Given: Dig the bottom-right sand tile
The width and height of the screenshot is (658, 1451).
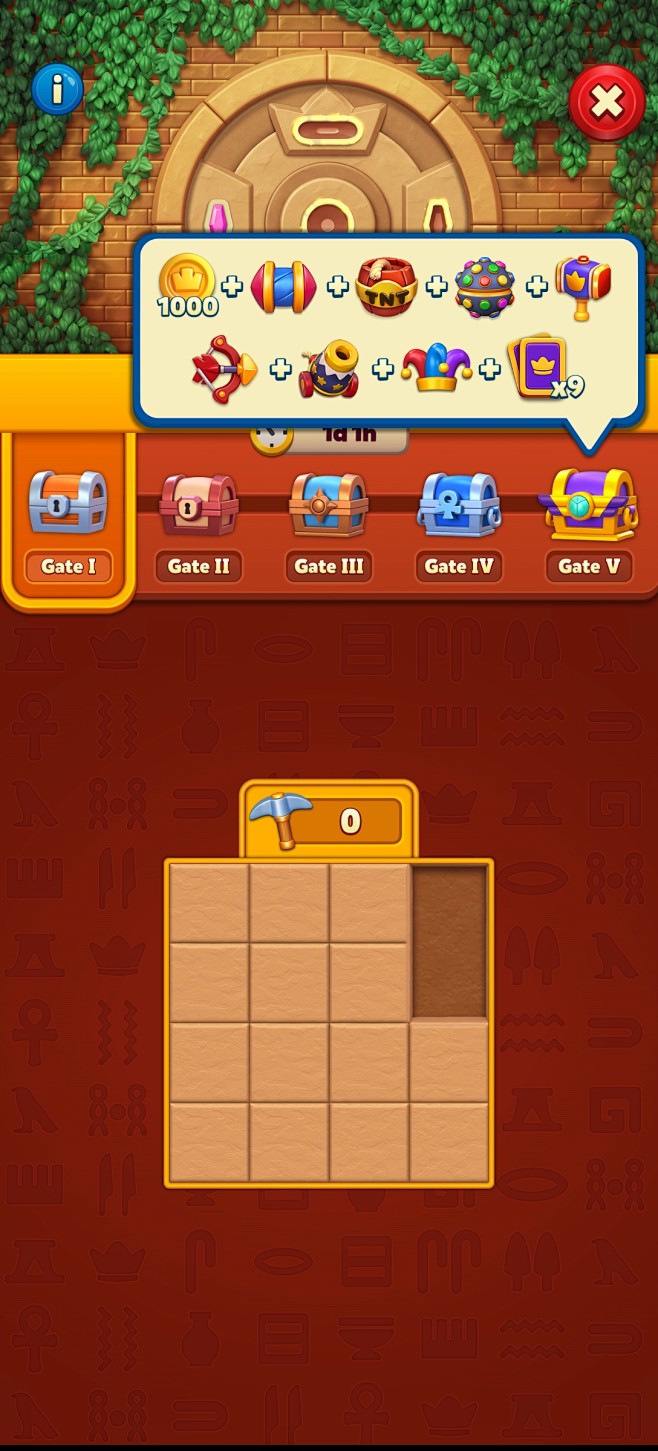Looking at the screenshot, I should click(x=449, y=1142).
